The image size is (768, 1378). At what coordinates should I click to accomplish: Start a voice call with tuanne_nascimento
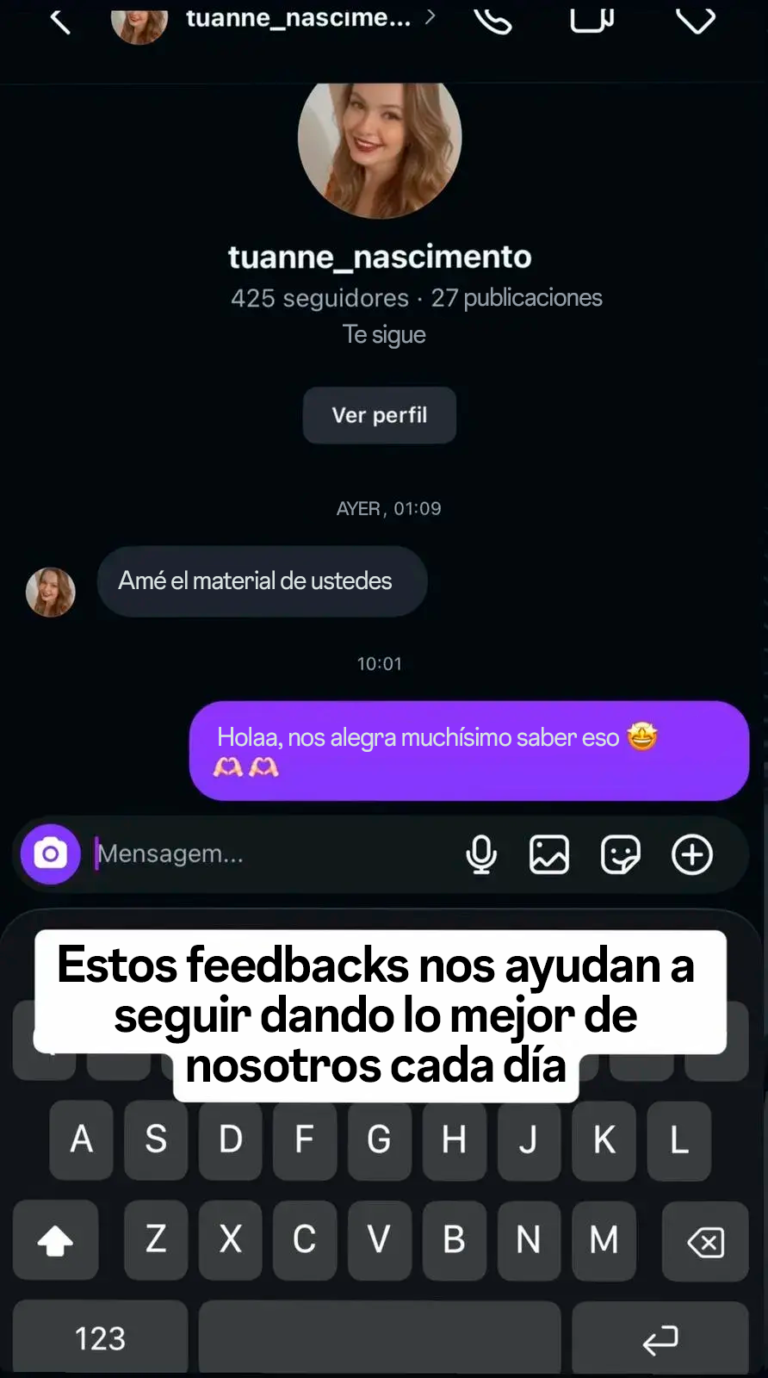(x=494, y=20)
